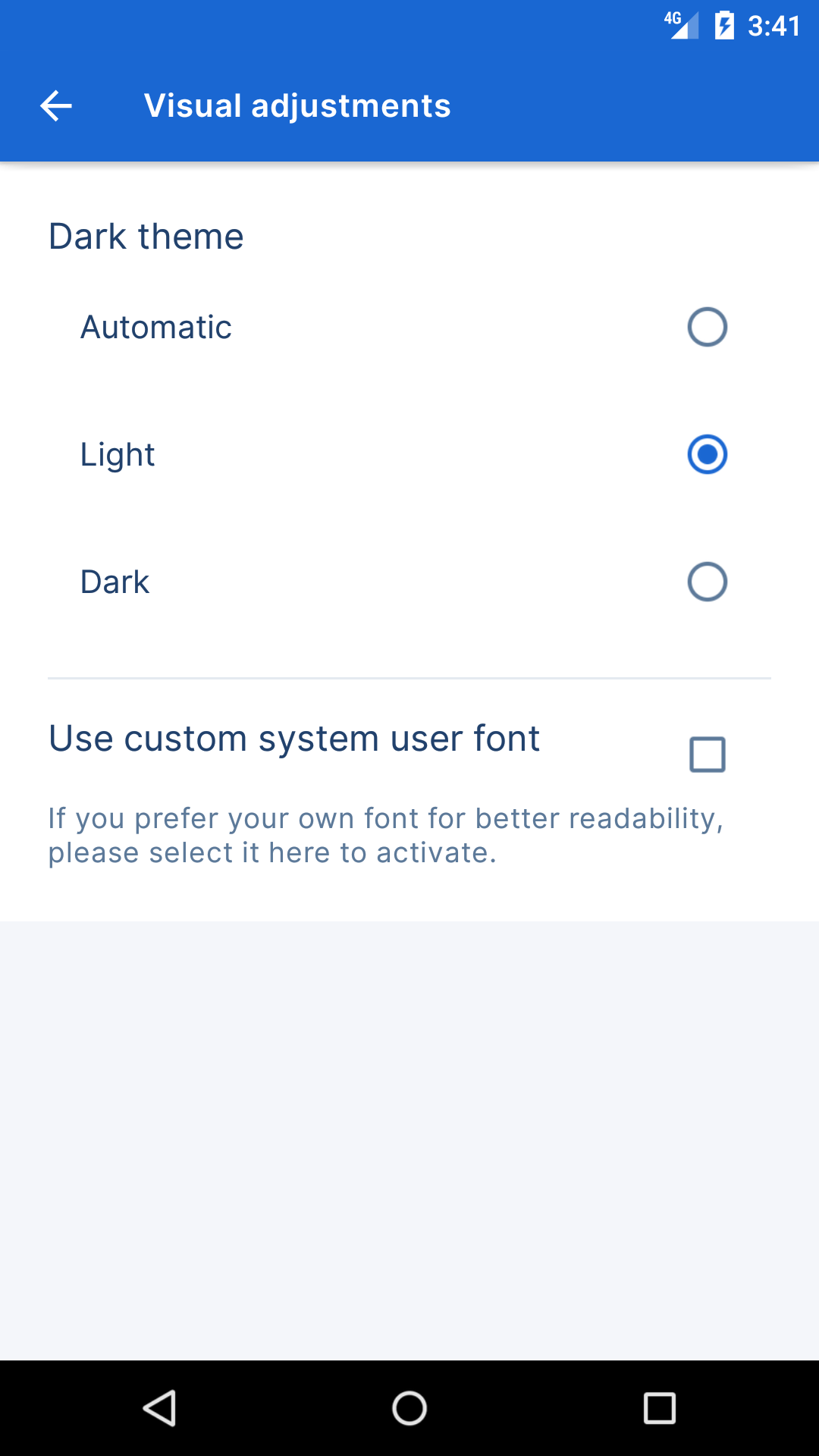
Task: Click the font readability description text
Action: tap(387, 834)
